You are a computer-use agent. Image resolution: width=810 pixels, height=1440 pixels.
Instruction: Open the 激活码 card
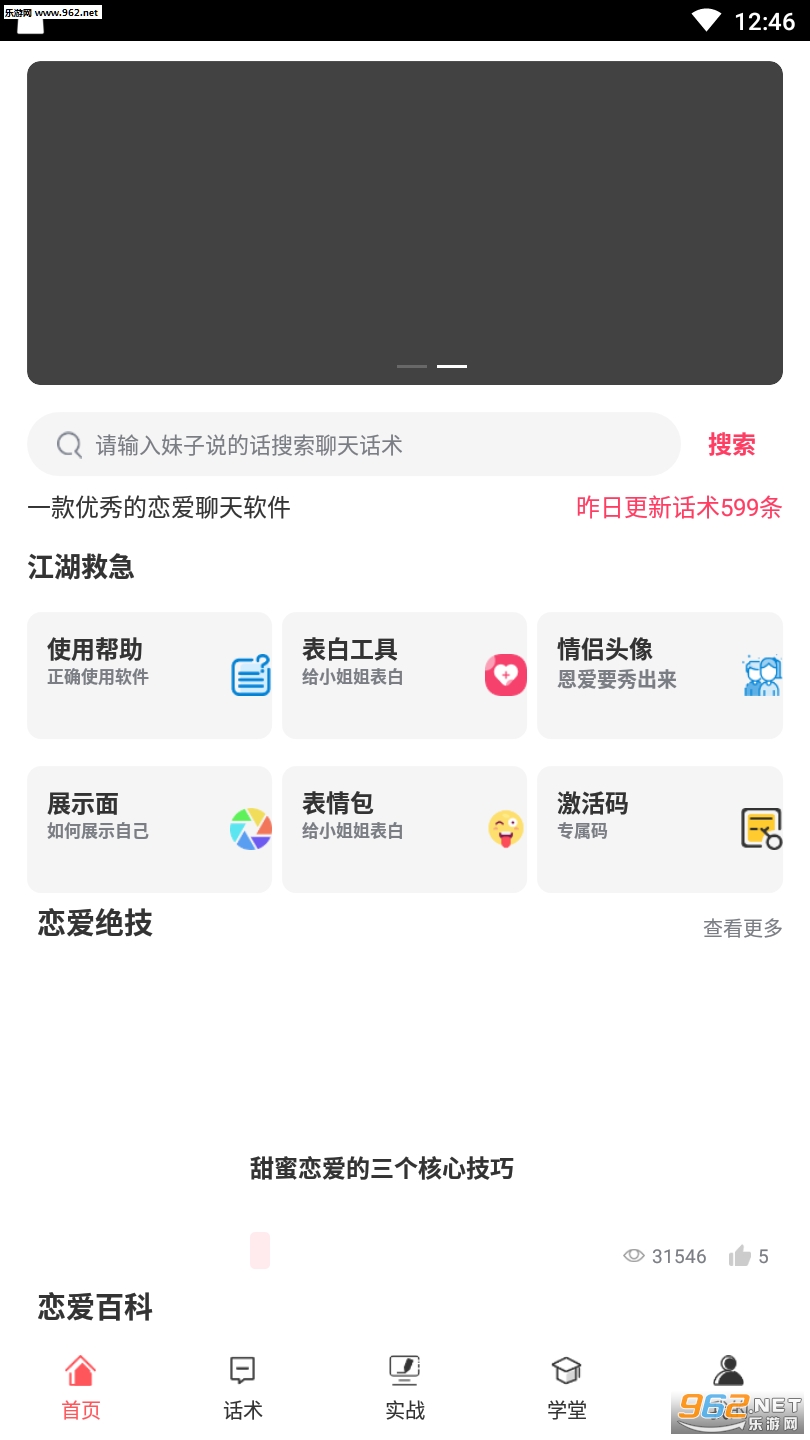click(x=660, y=829)
